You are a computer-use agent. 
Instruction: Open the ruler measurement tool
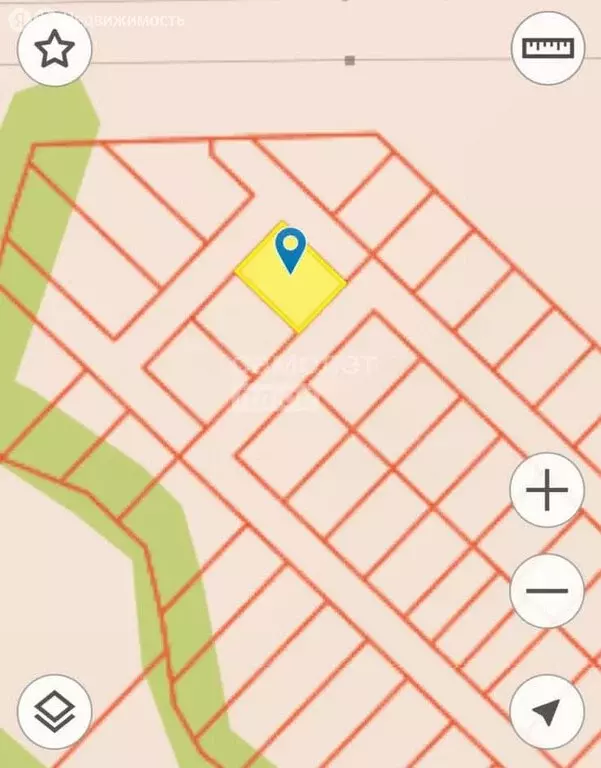click(x=547, y=47)
